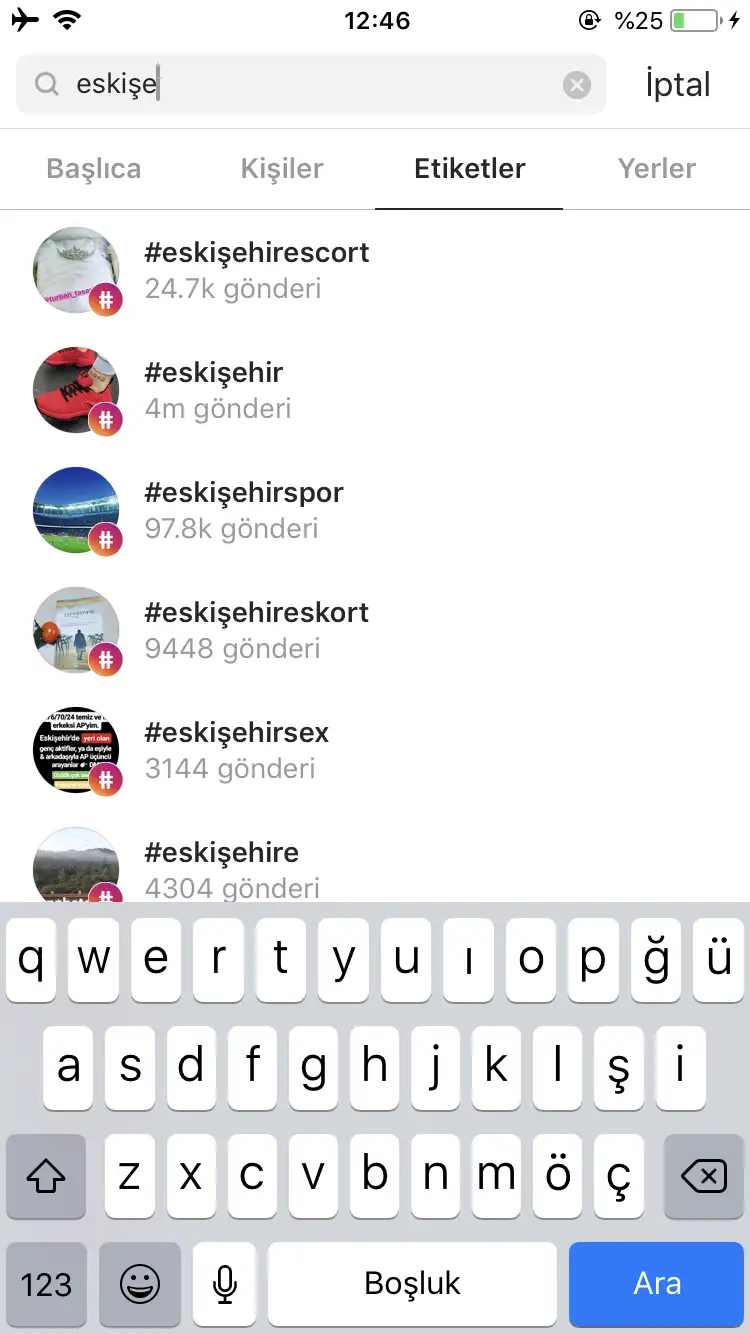This screenshot has height=1334, width=750.
Task: Start dictation with the microphone key
Action: click(225, 1284)
